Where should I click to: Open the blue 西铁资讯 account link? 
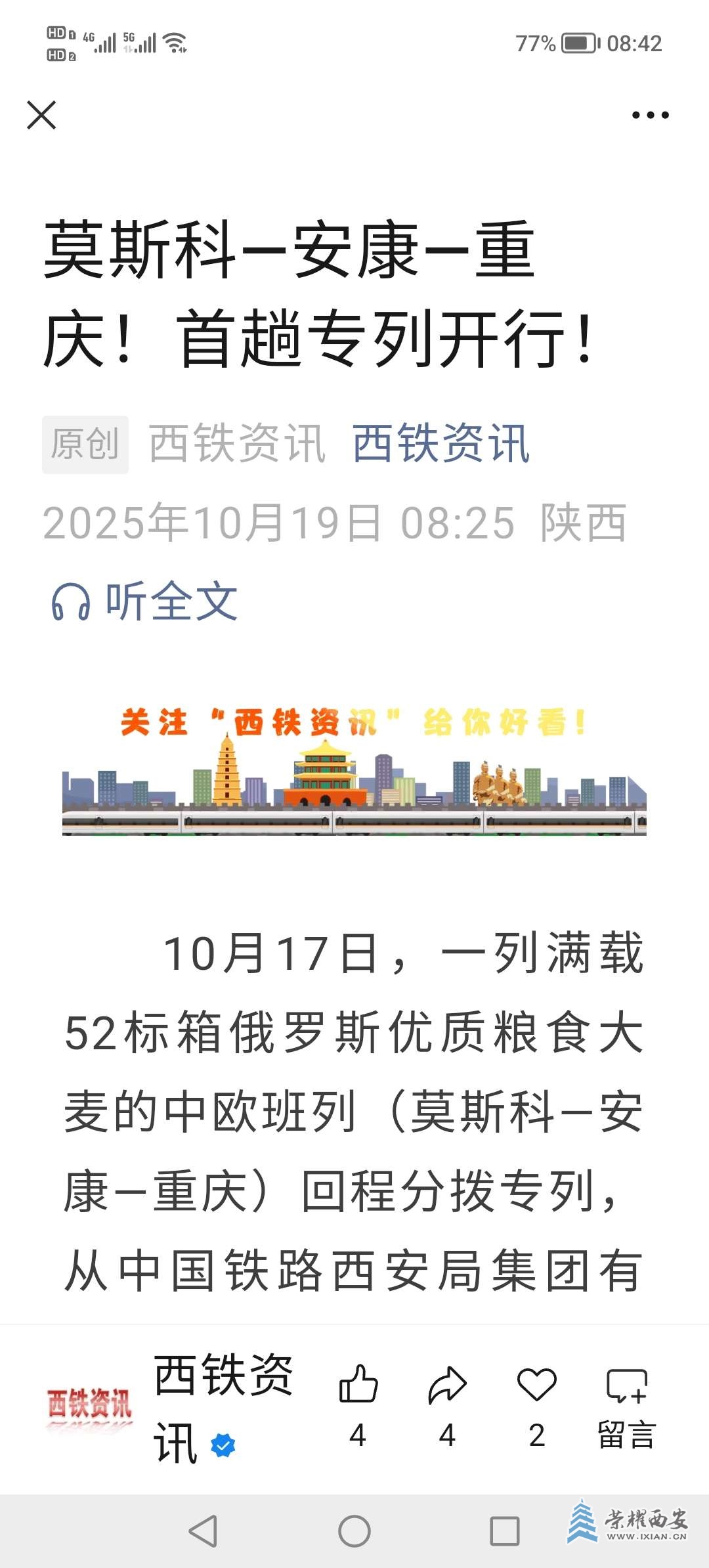(441, 444)
